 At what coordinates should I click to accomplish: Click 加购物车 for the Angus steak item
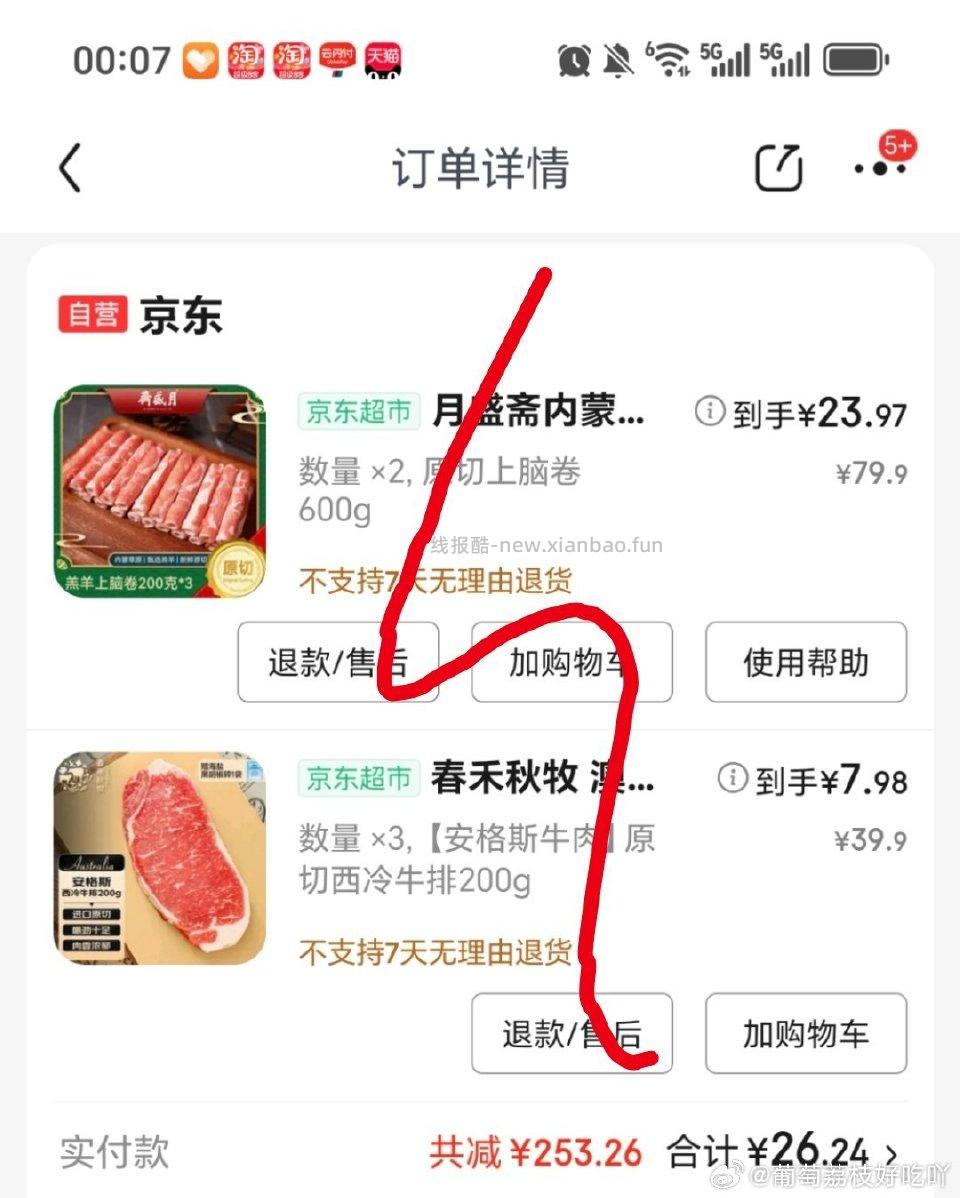coord(805,1034)
